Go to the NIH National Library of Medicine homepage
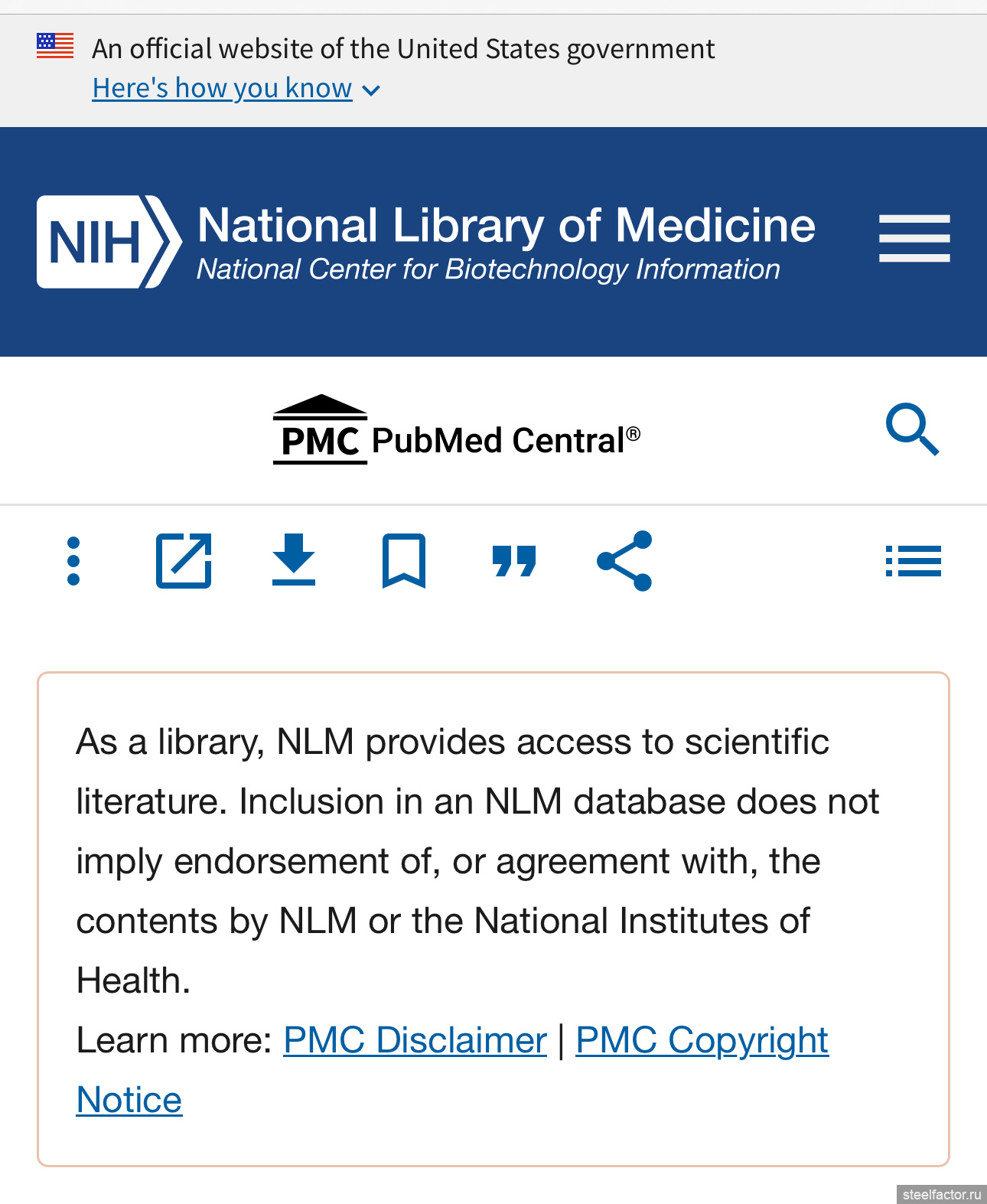Viewport: 987px width, 1204px height. [x=425, y=242]
